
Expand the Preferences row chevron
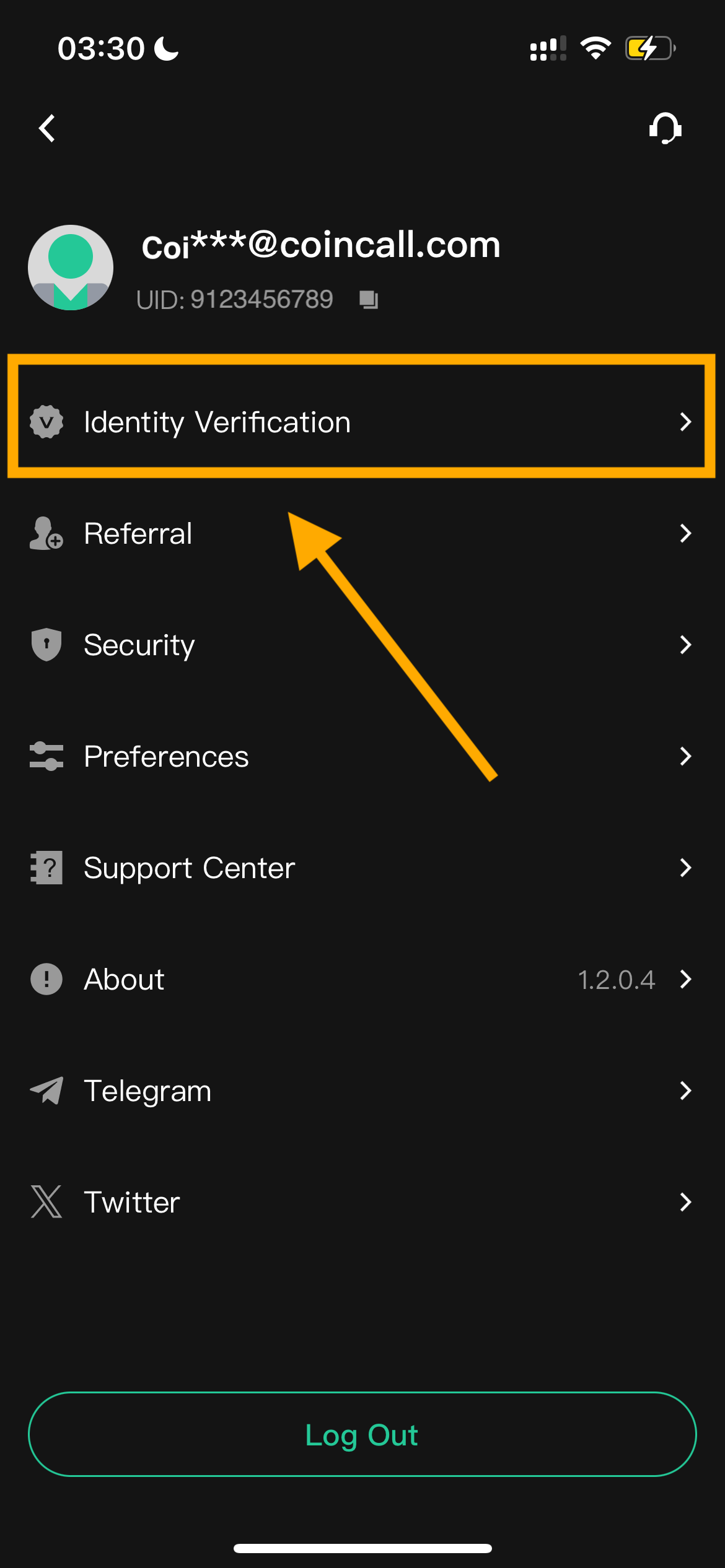pos(686,756)
